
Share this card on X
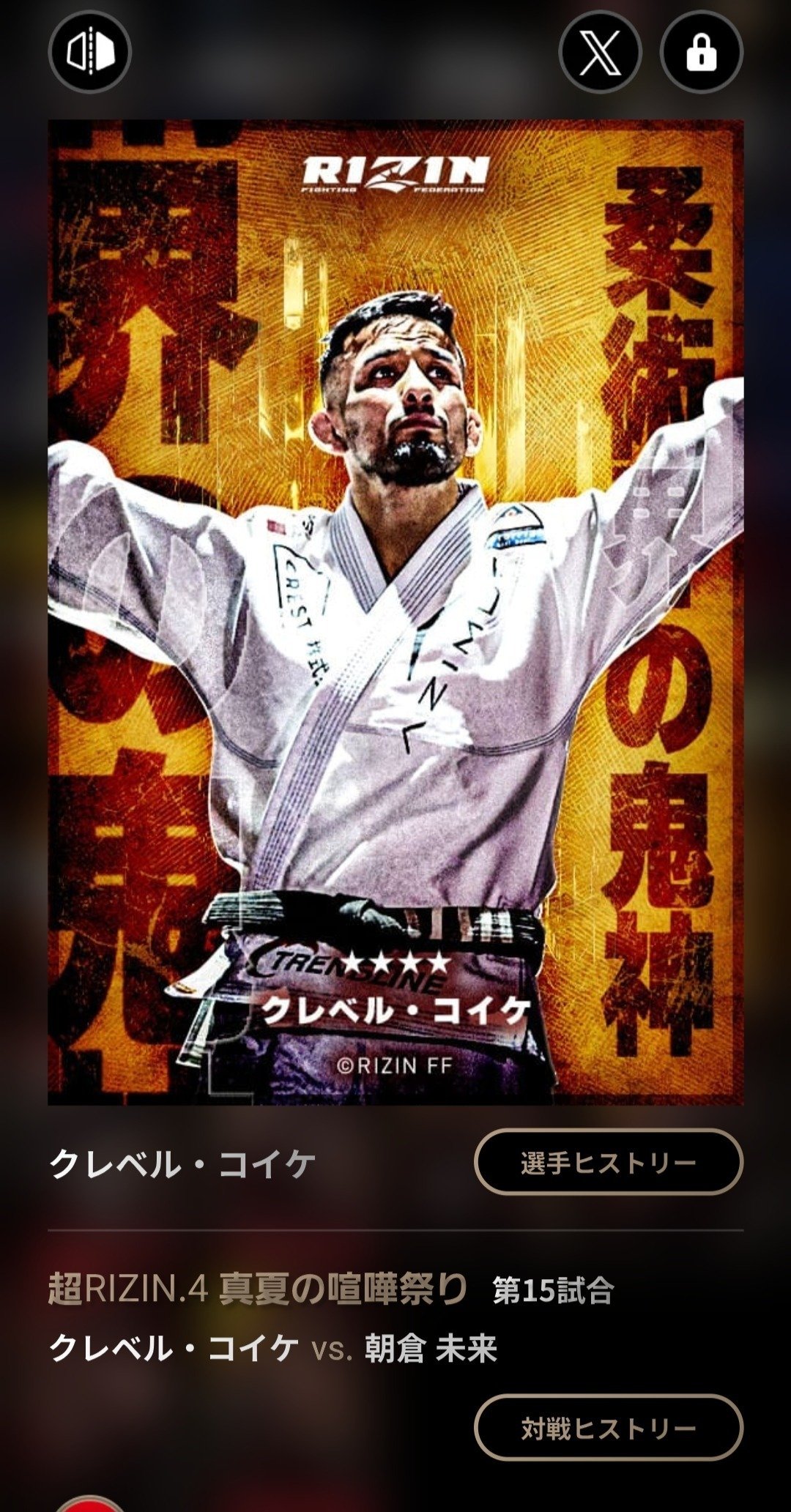point(600,52)
